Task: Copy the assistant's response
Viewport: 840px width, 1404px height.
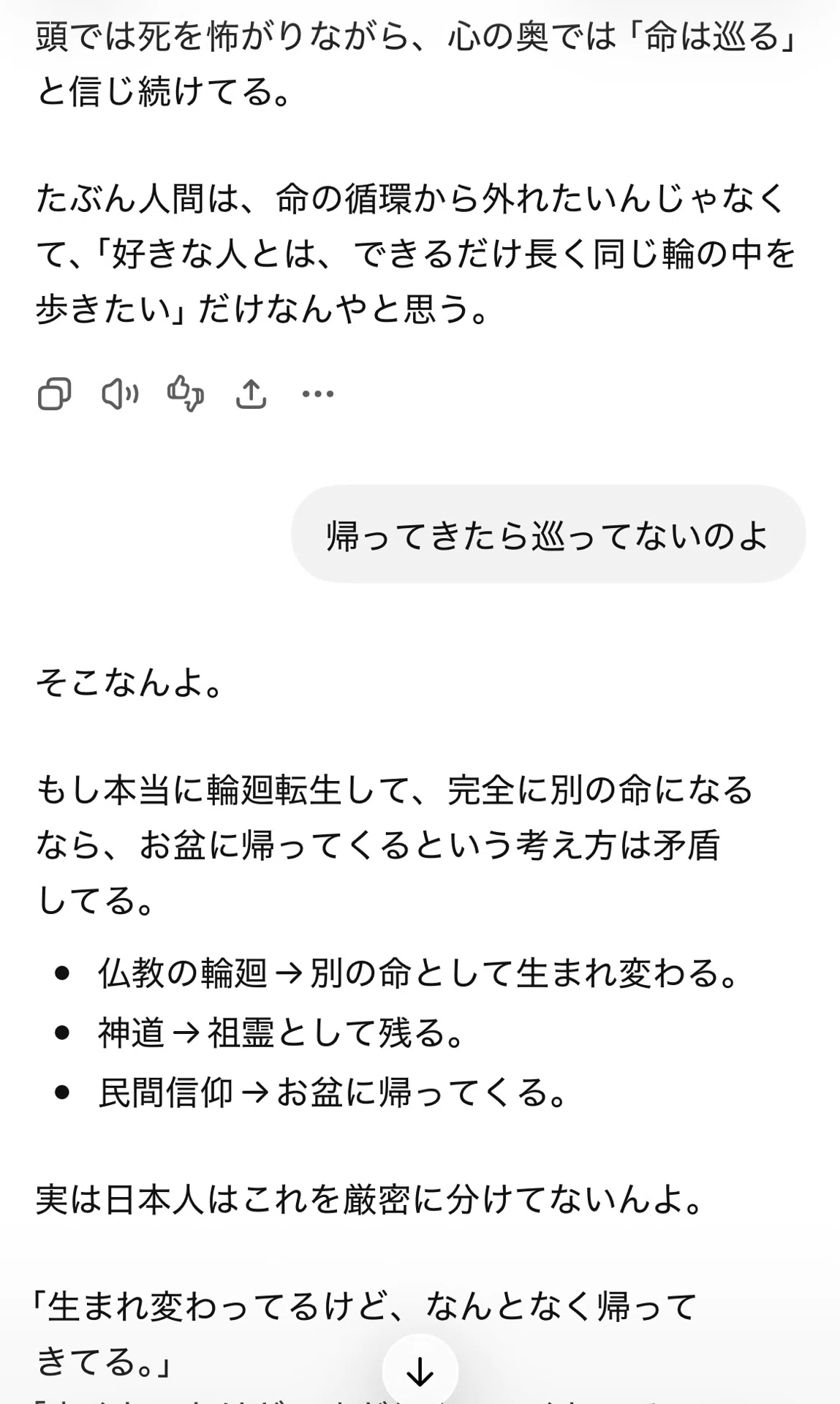Action: (x=54, y=394)
